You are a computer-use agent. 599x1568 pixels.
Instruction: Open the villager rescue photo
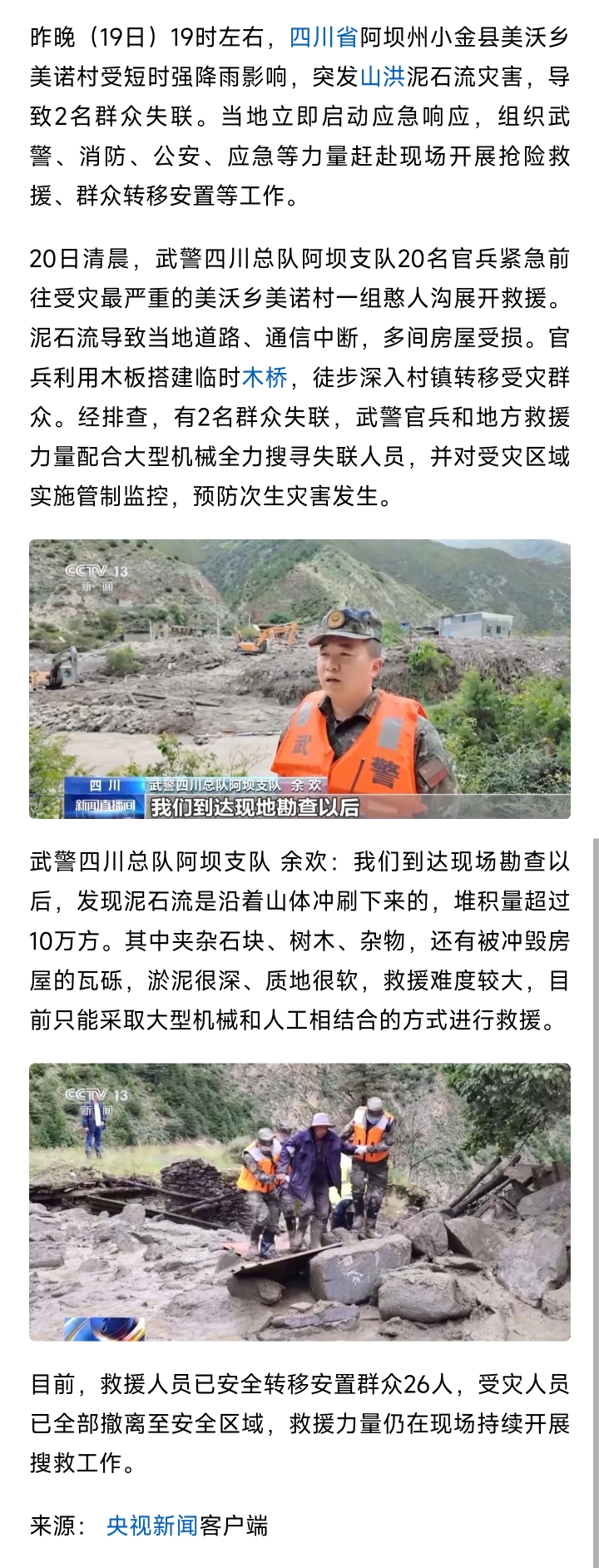pos(299,1202)
